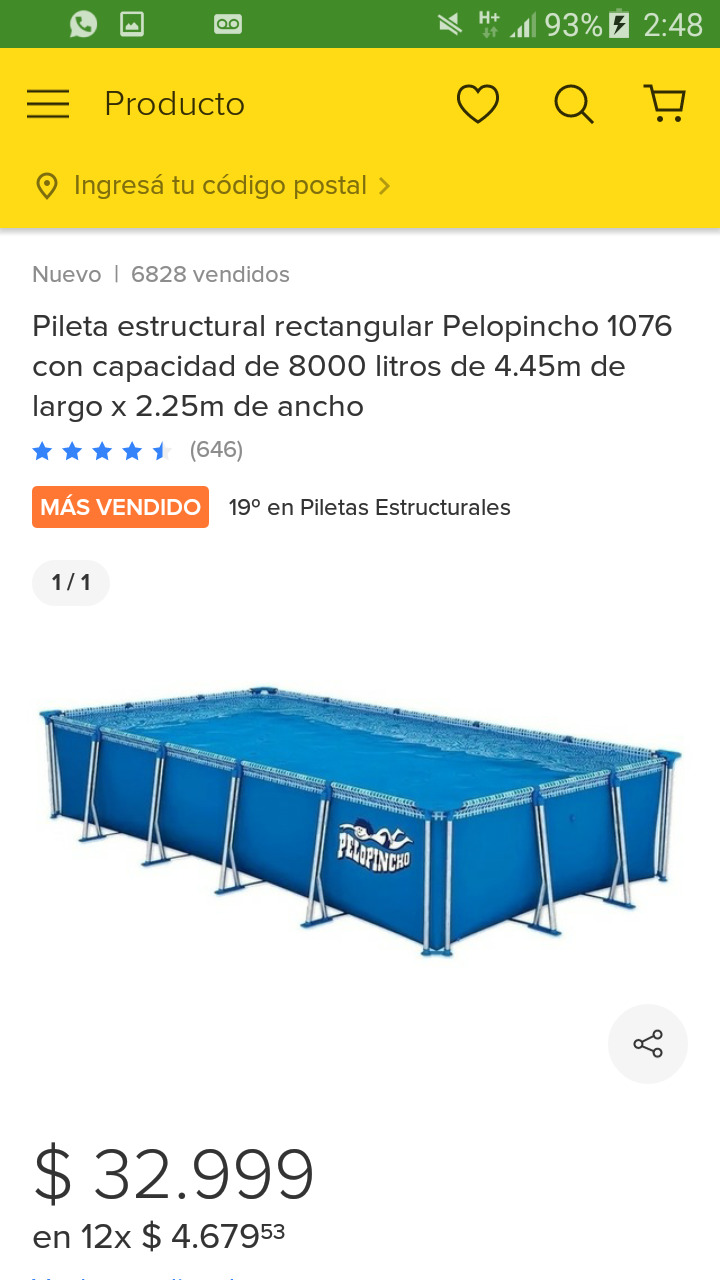
Task: View the 646 product reviews
Action: tap(216, 450)
